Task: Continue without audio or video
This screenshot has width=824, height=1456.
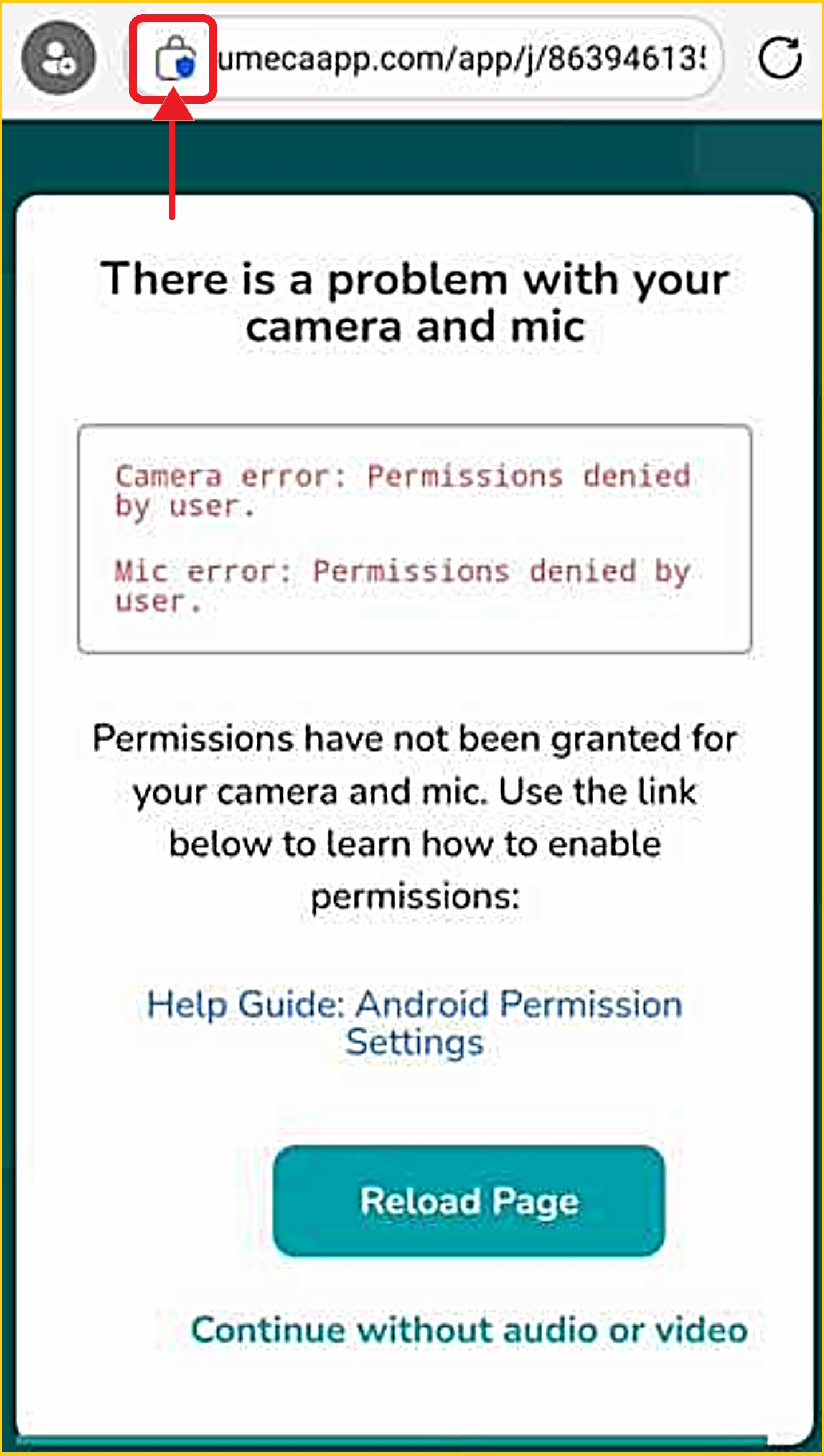Action: tap(469, 1330)
